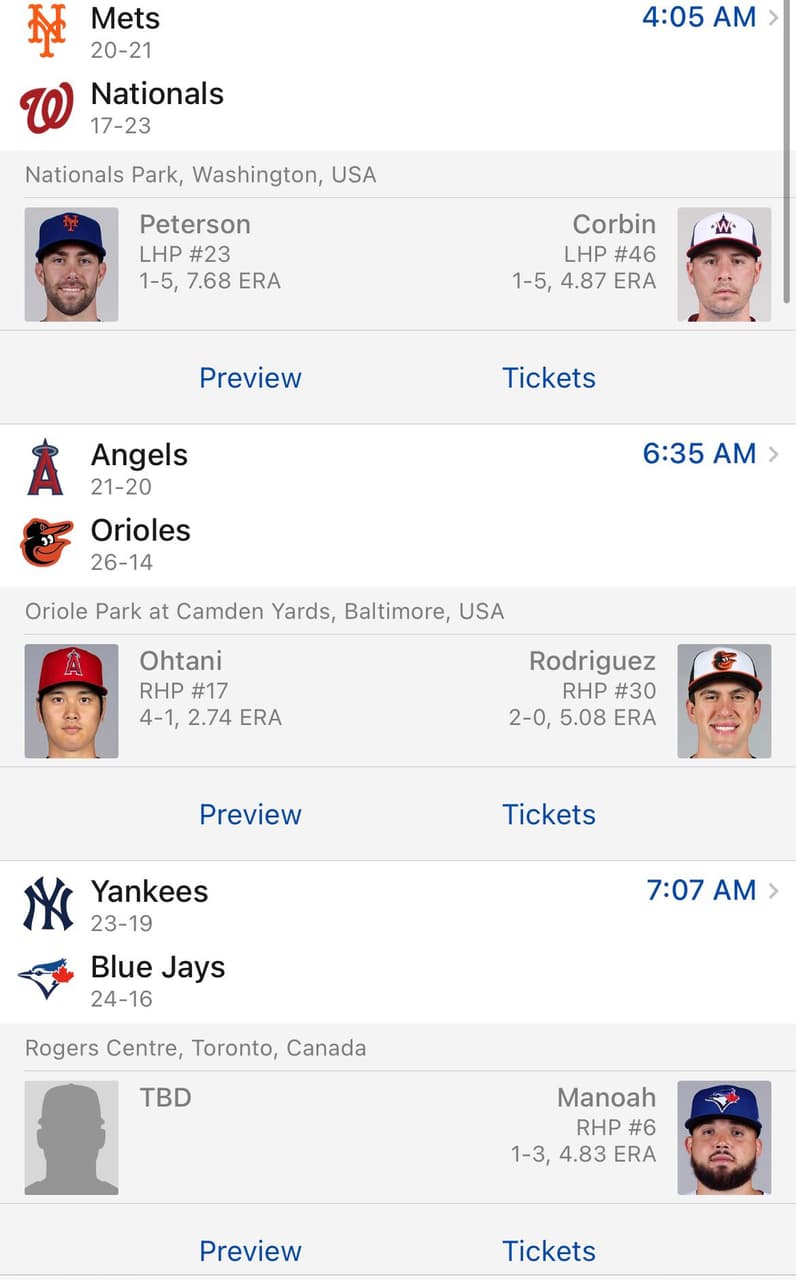This screenshot has width=796, height=1280.
Task: Select the TBD pitcher placeholder silhouette
Action: (x=71, y=1137)
